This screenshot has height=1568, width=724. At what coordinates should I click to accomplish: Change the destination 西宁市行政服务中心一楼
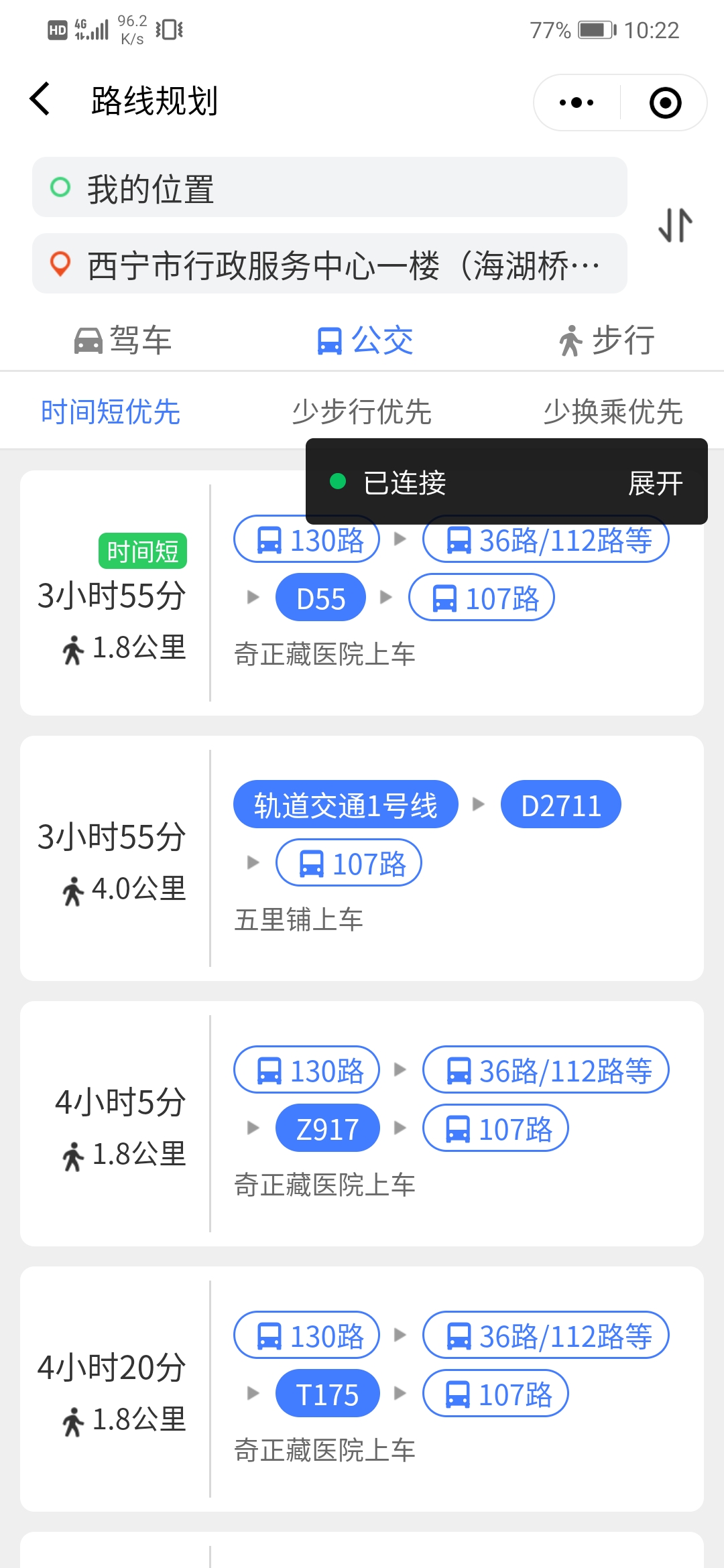(328, 264)
